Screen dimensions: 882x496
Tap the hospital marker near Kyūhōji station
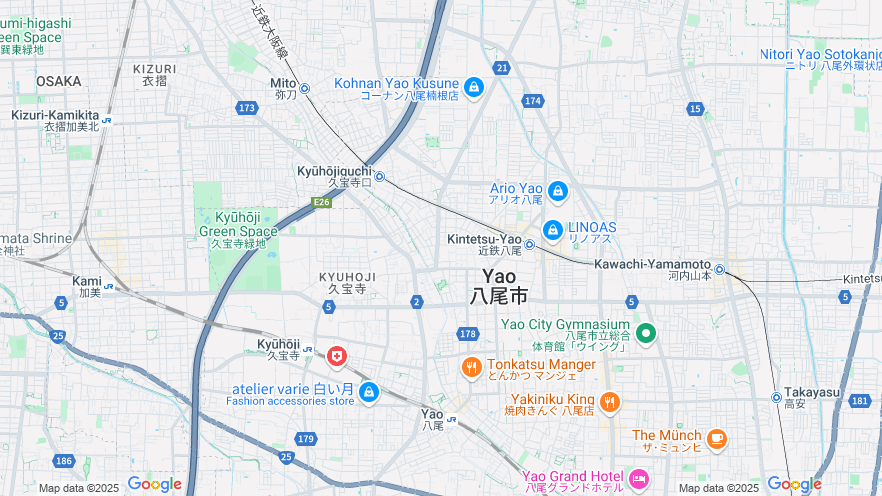point(337,356)
